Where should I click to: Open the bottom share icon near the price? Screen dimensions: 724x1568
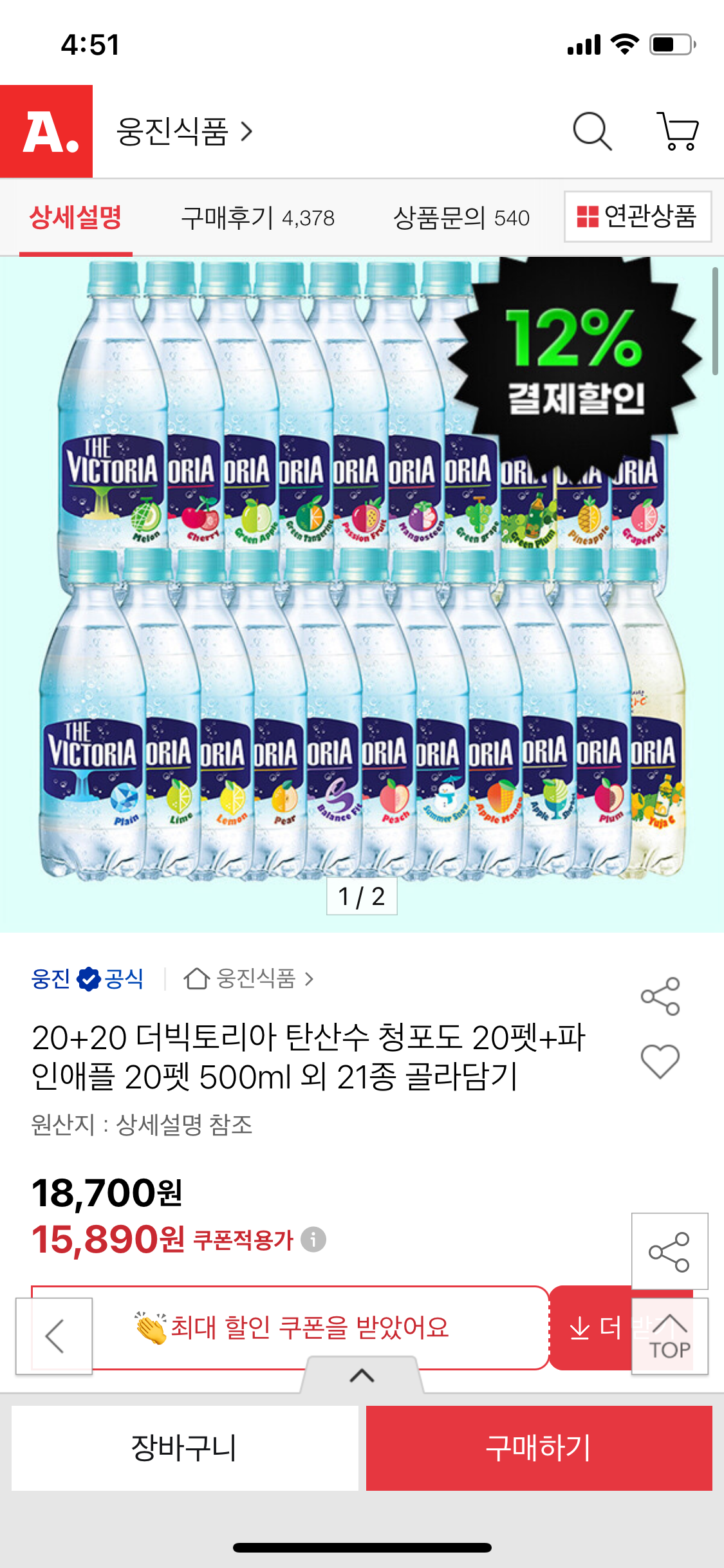[664, 1251]
